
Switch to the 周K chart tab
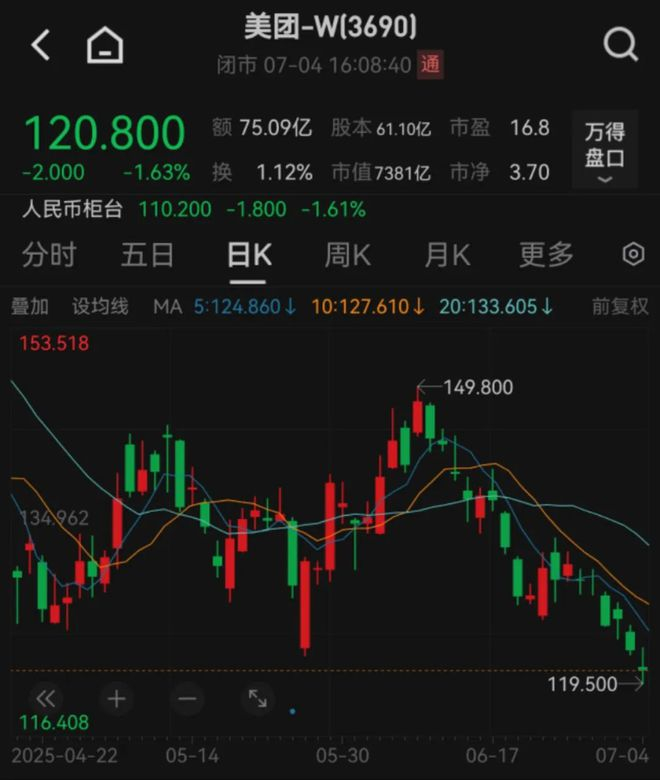pyautogui.click(x=348, y=255)
